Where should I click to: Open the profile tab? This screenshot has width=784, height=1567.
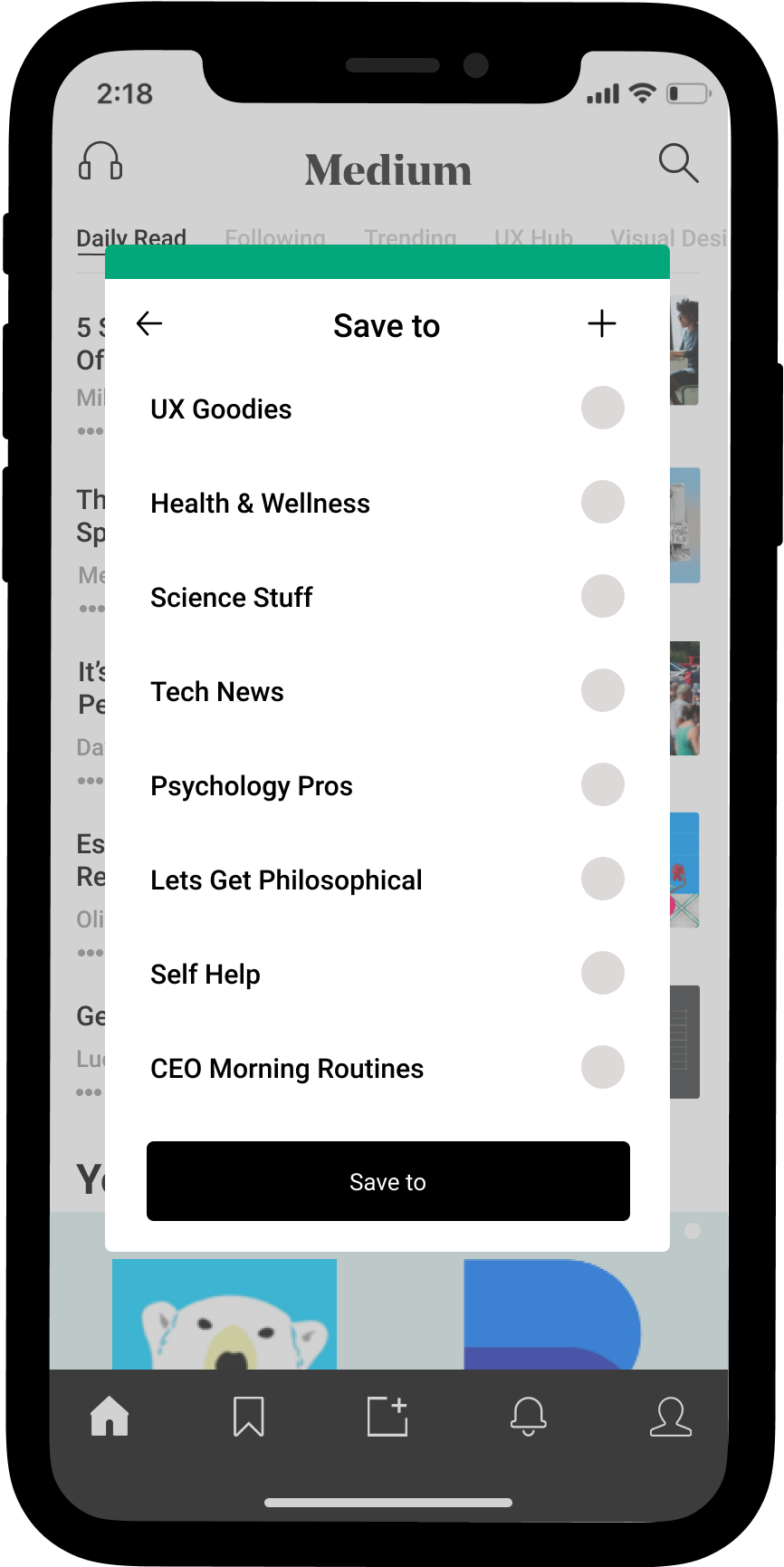click(671, 1417)
